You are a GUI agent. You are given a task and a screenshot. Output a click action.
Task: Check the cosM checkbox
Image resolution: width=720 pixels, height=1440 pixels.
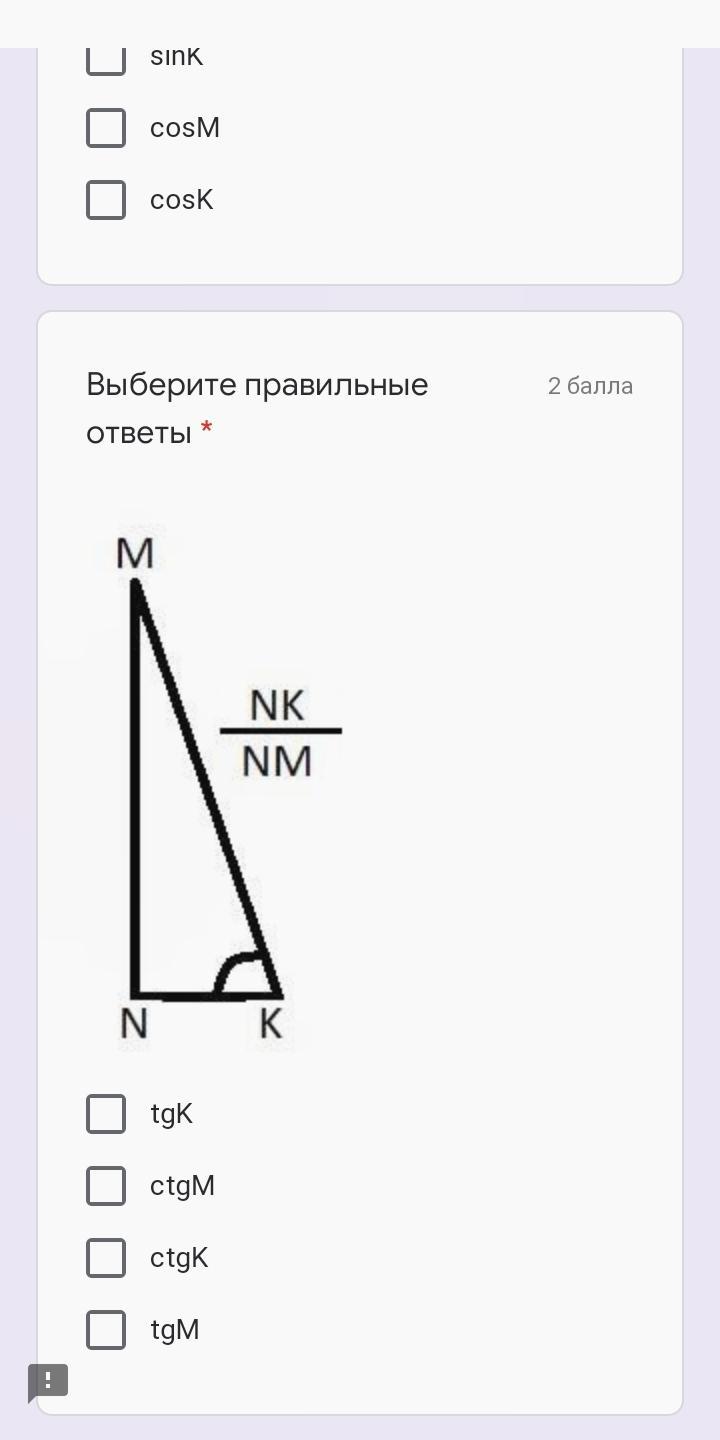106,128
